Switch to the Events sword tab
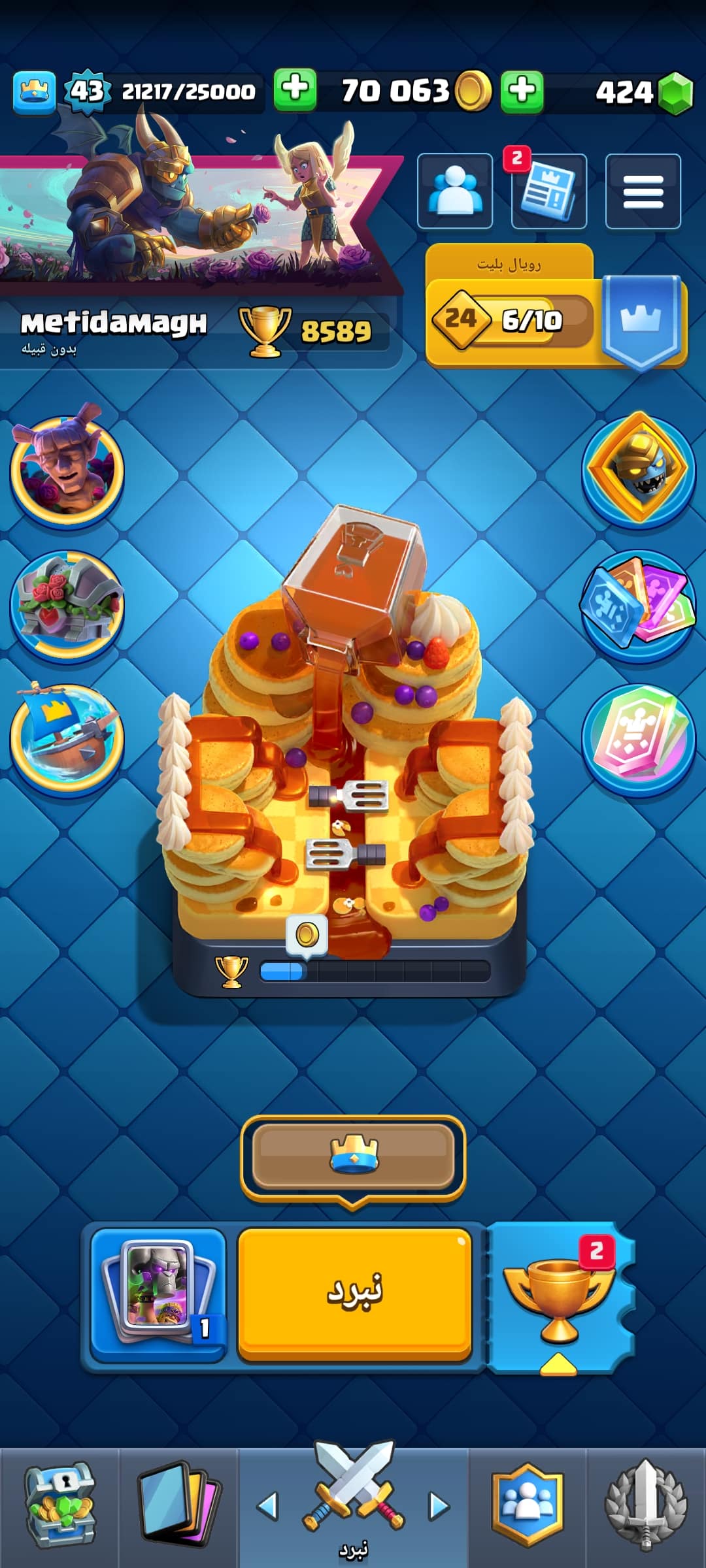This screenshot has width=706, height=1568. coord(646,1506)
